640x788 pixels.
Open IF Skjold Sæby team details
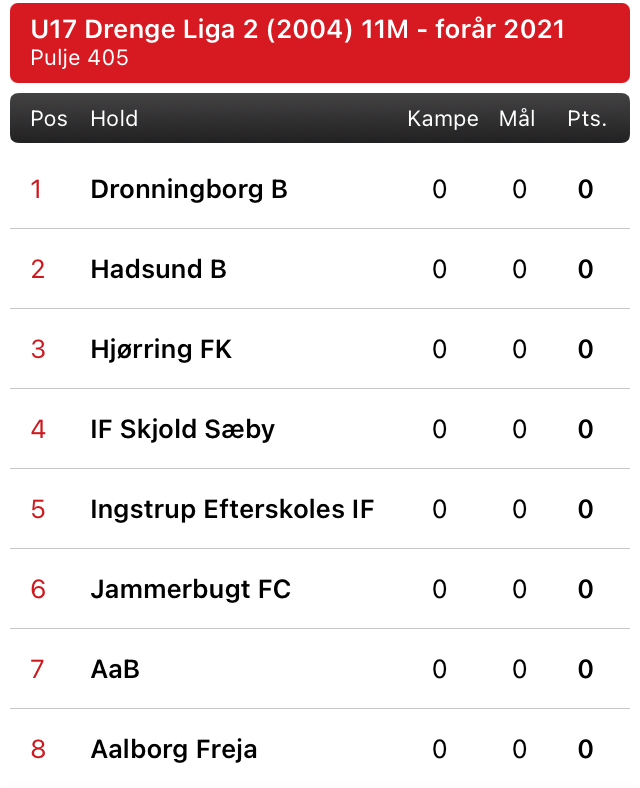point(182,429)
